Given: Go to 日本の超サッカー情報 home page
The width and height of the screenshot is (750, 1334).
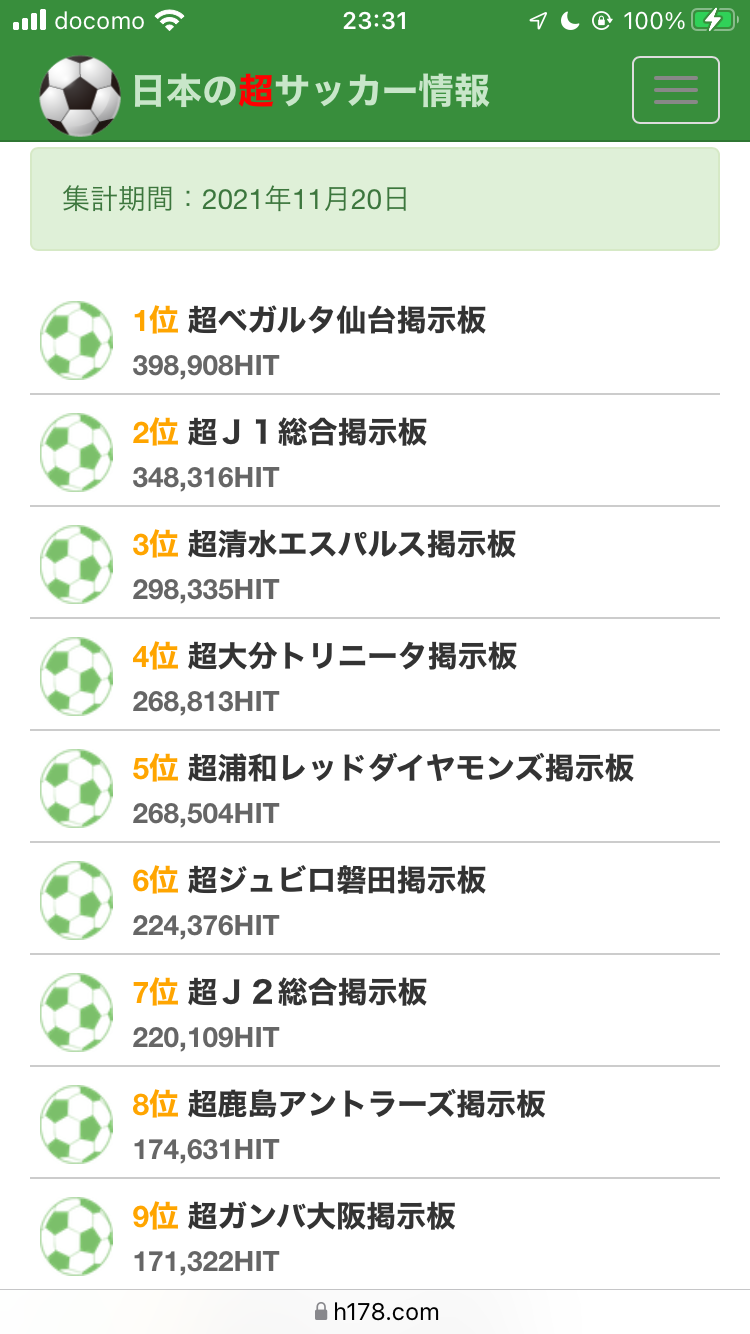Looking at the screenshot, I should point(265,93).
